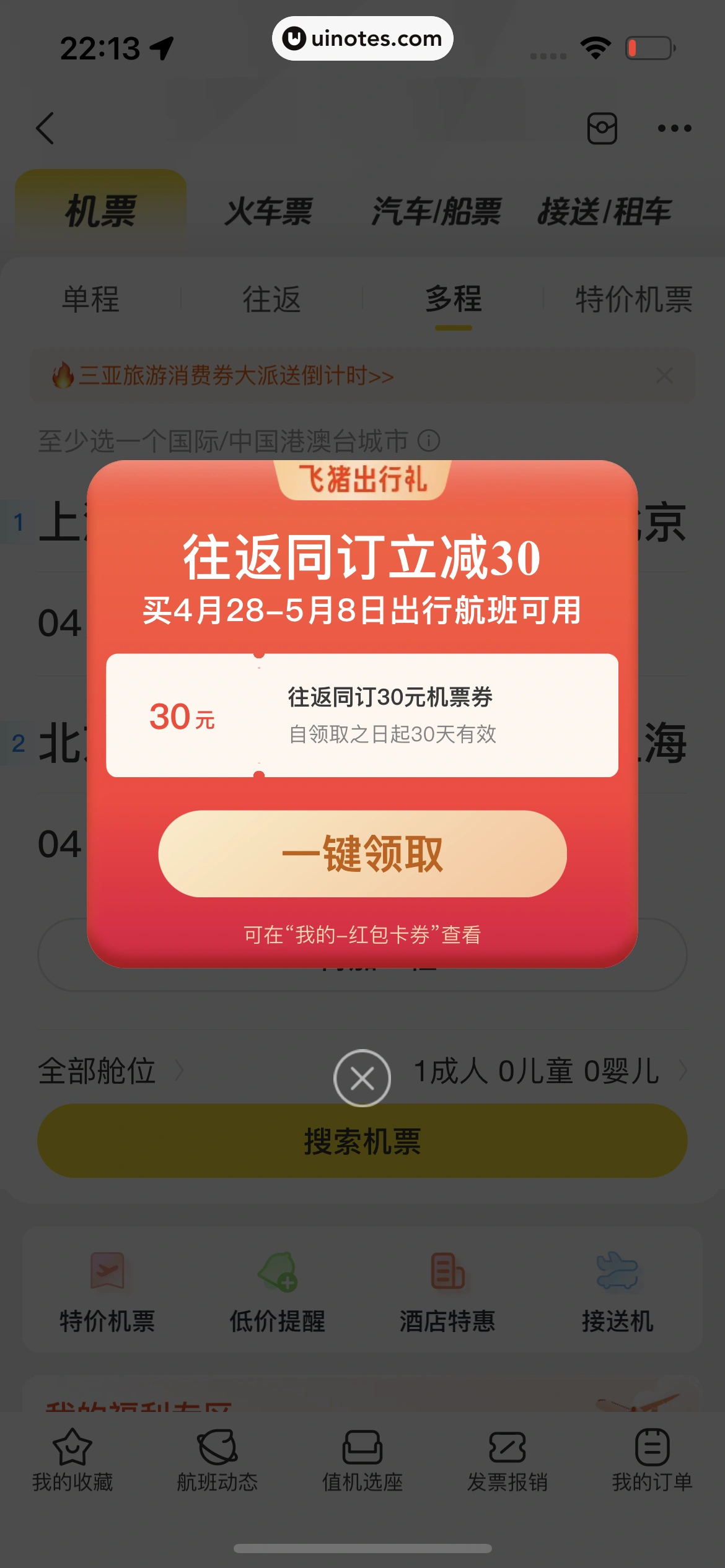Open the three-dot overflow menu
Viewport: 725px width, 1568px height.
coord(674,128)
